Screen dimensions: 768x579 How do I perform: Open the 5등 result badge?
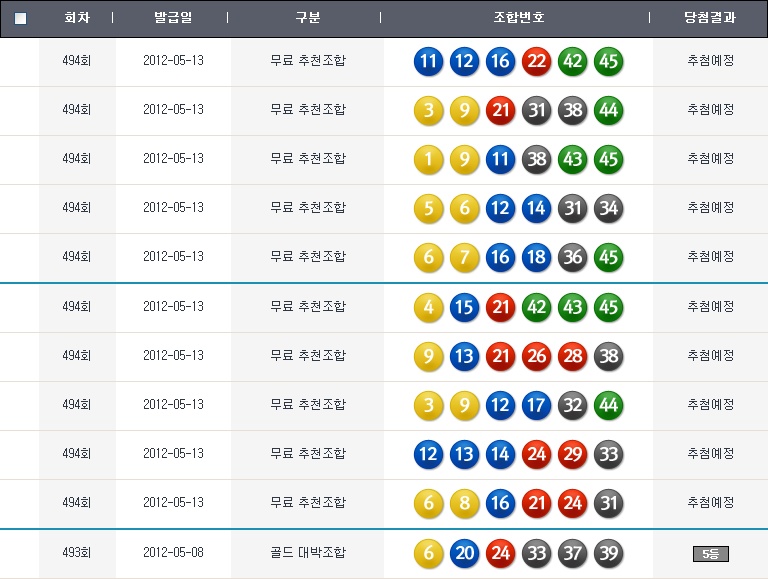pyautogui.click(x=710, y=553)
